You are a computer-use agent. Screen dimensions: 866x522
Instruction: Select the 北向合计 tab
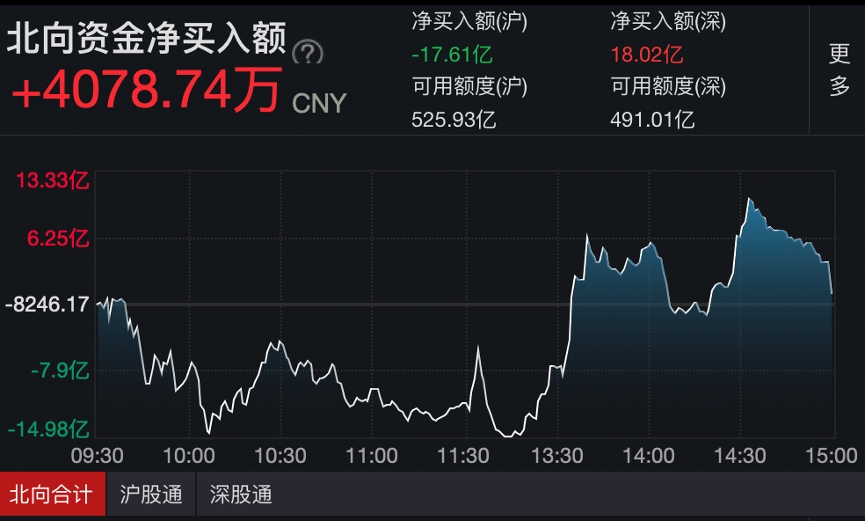click(x=51, y=494)
